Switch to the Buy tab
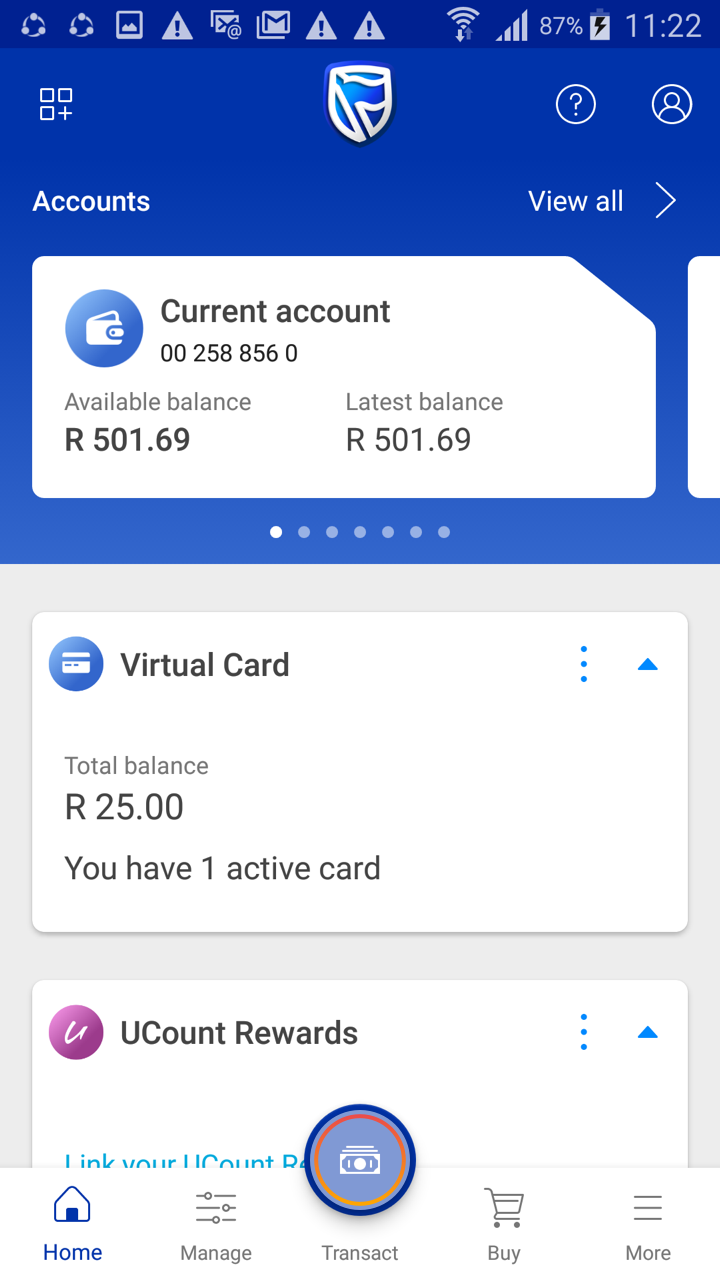The height and width of the screenshot is (1280, 720). pos(504,1224)
